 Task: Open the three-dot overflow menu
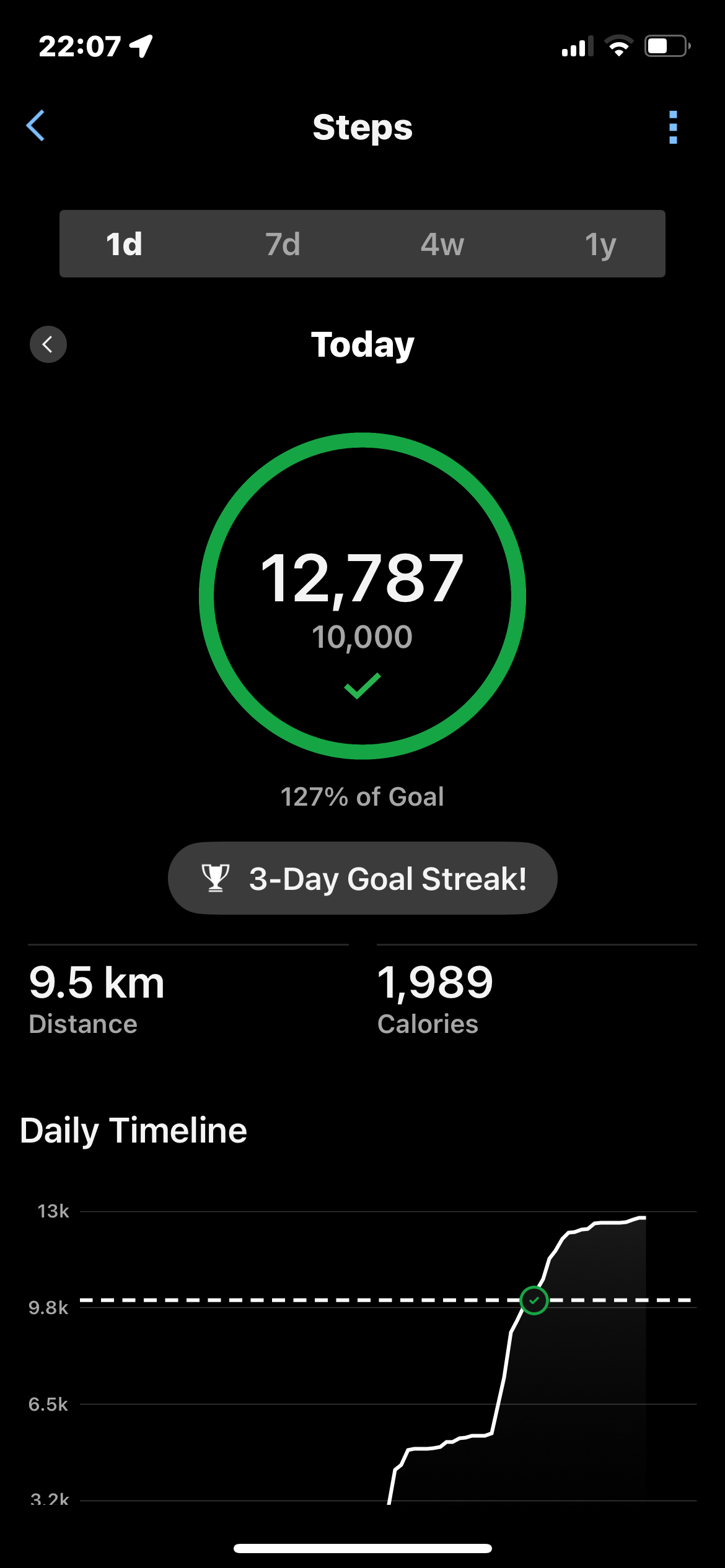673,128
